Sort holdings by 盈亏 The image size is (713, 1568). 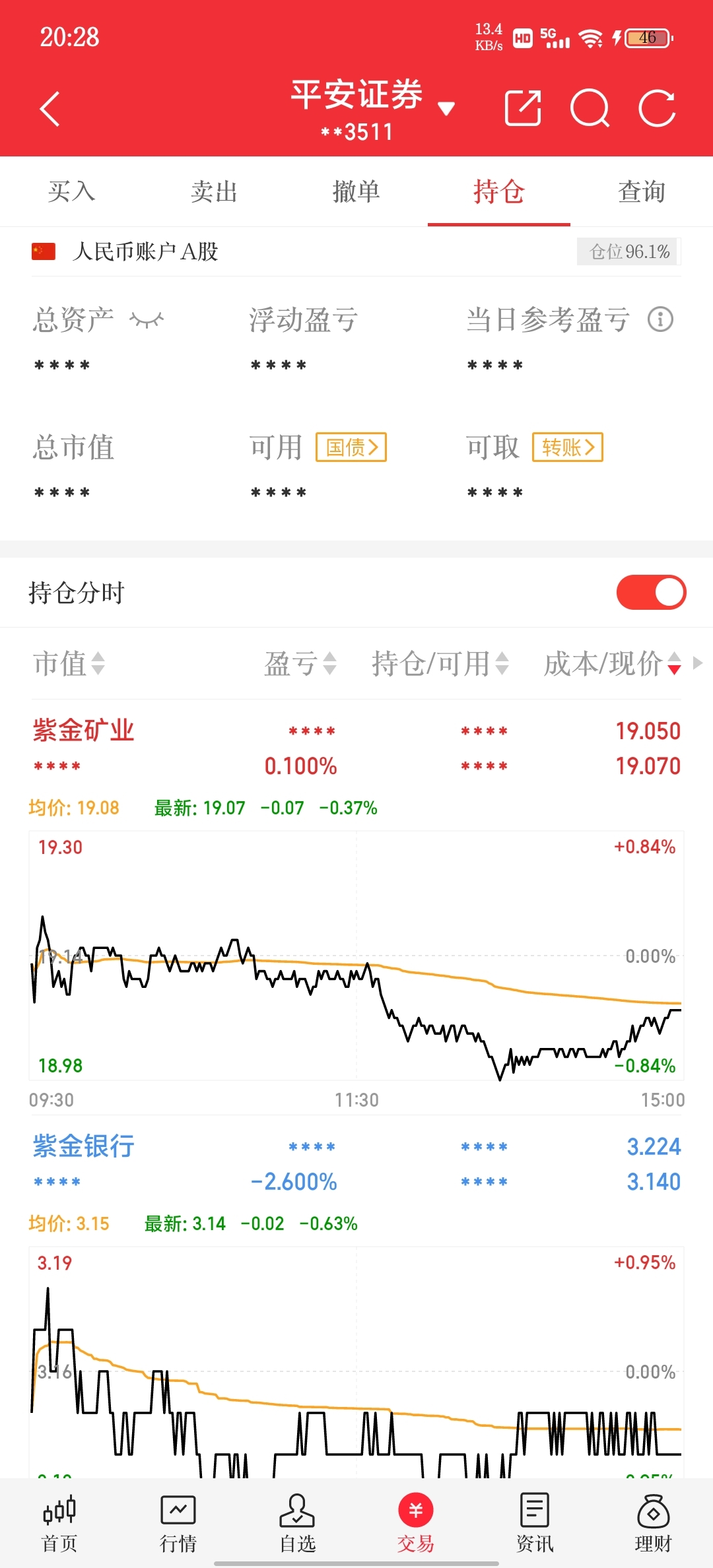[300, 663]
